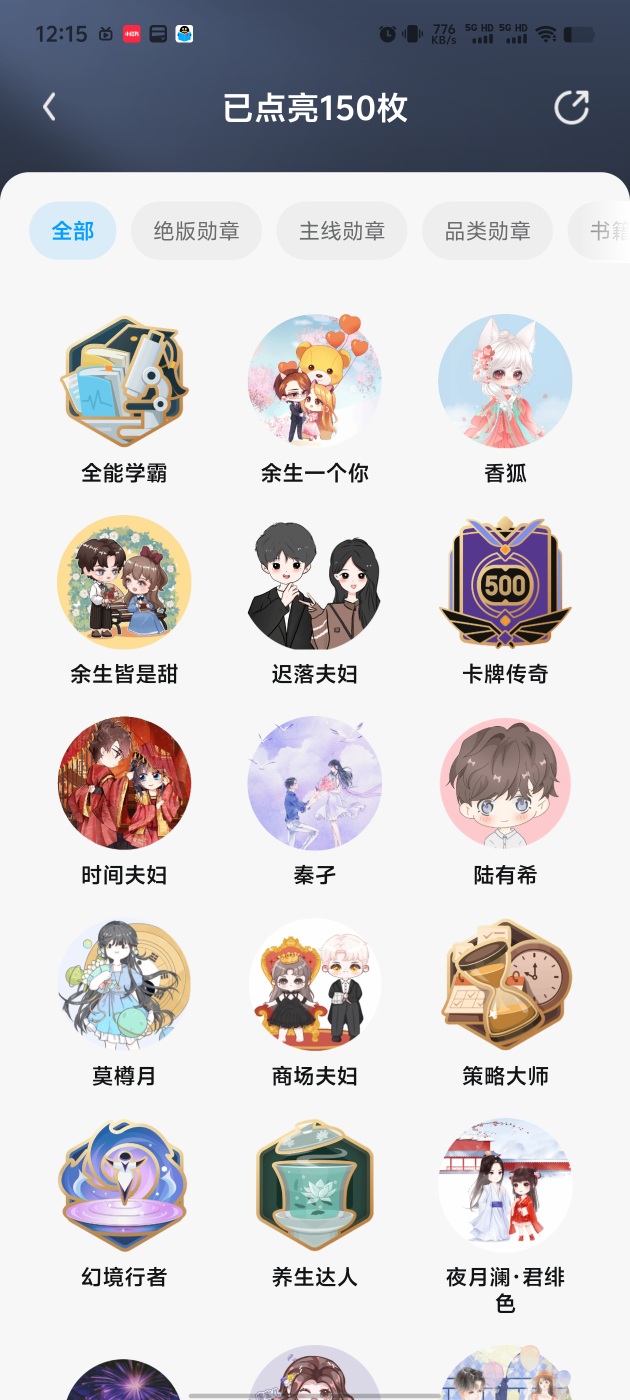Open the 养生达人 badge

pyautogui.click(x=314, y=1185)
